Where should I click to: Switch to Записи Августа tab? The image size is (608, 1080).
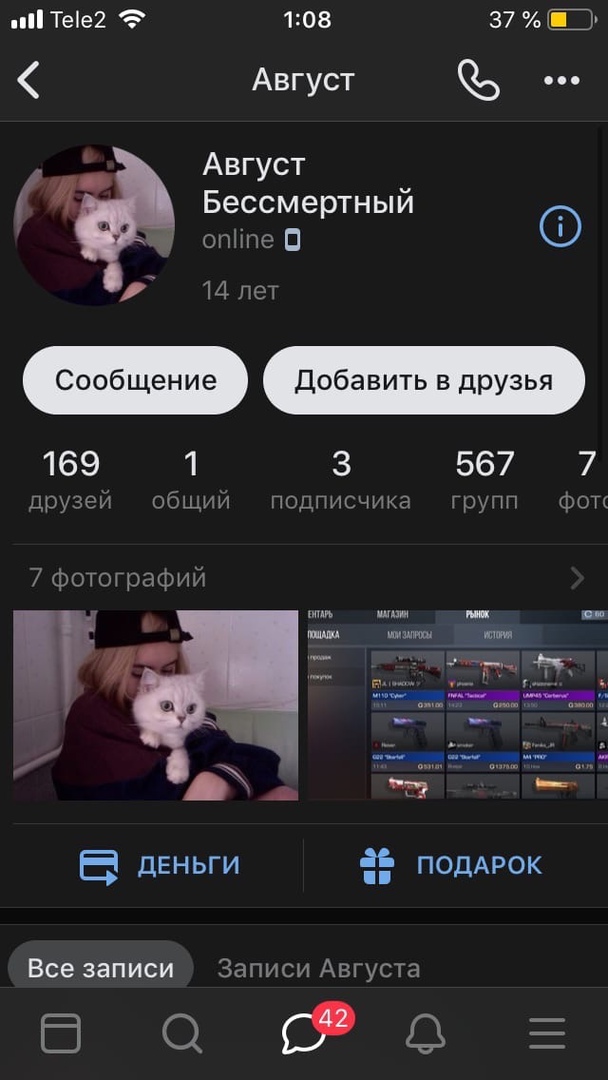(x=318, y=968)
